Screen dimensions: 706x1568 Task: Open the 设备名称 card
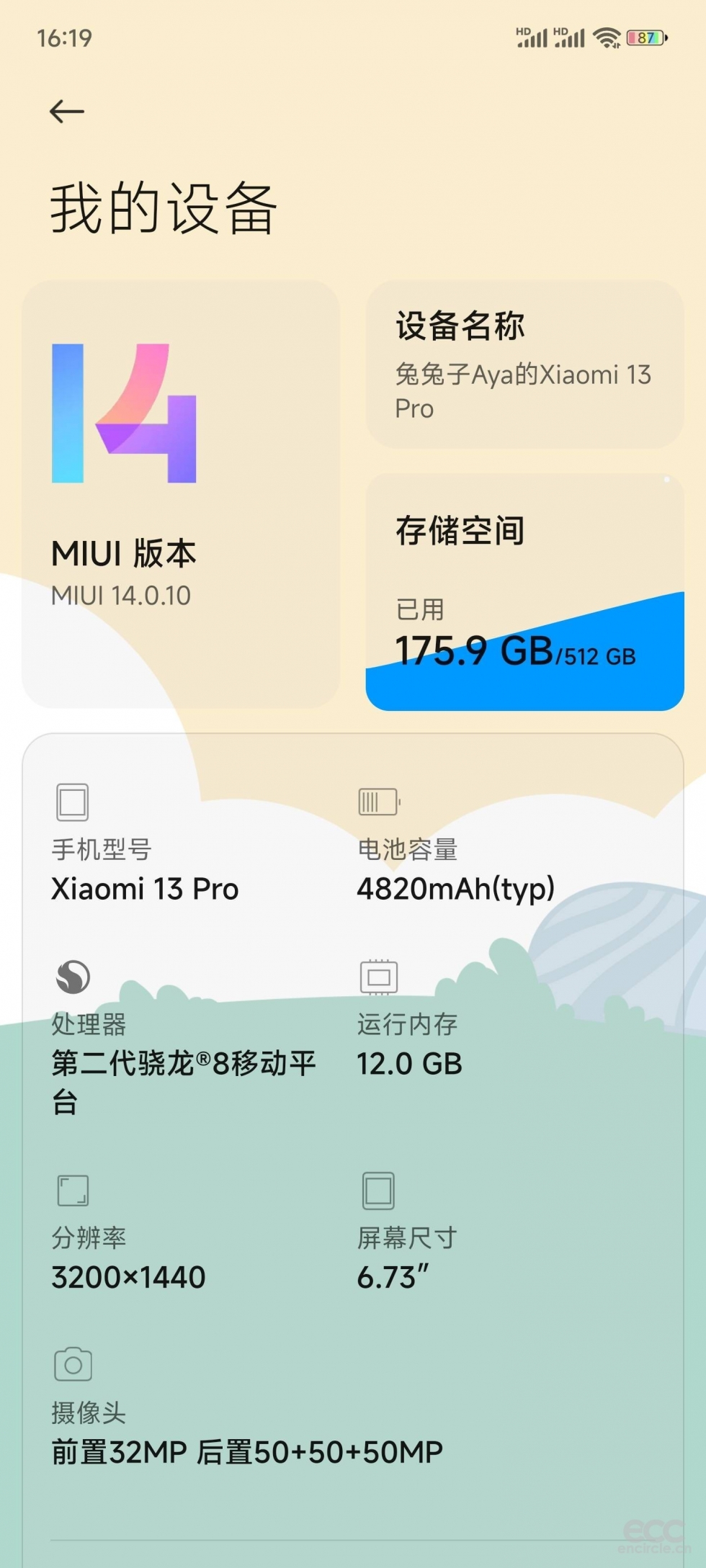pos(524,364)
